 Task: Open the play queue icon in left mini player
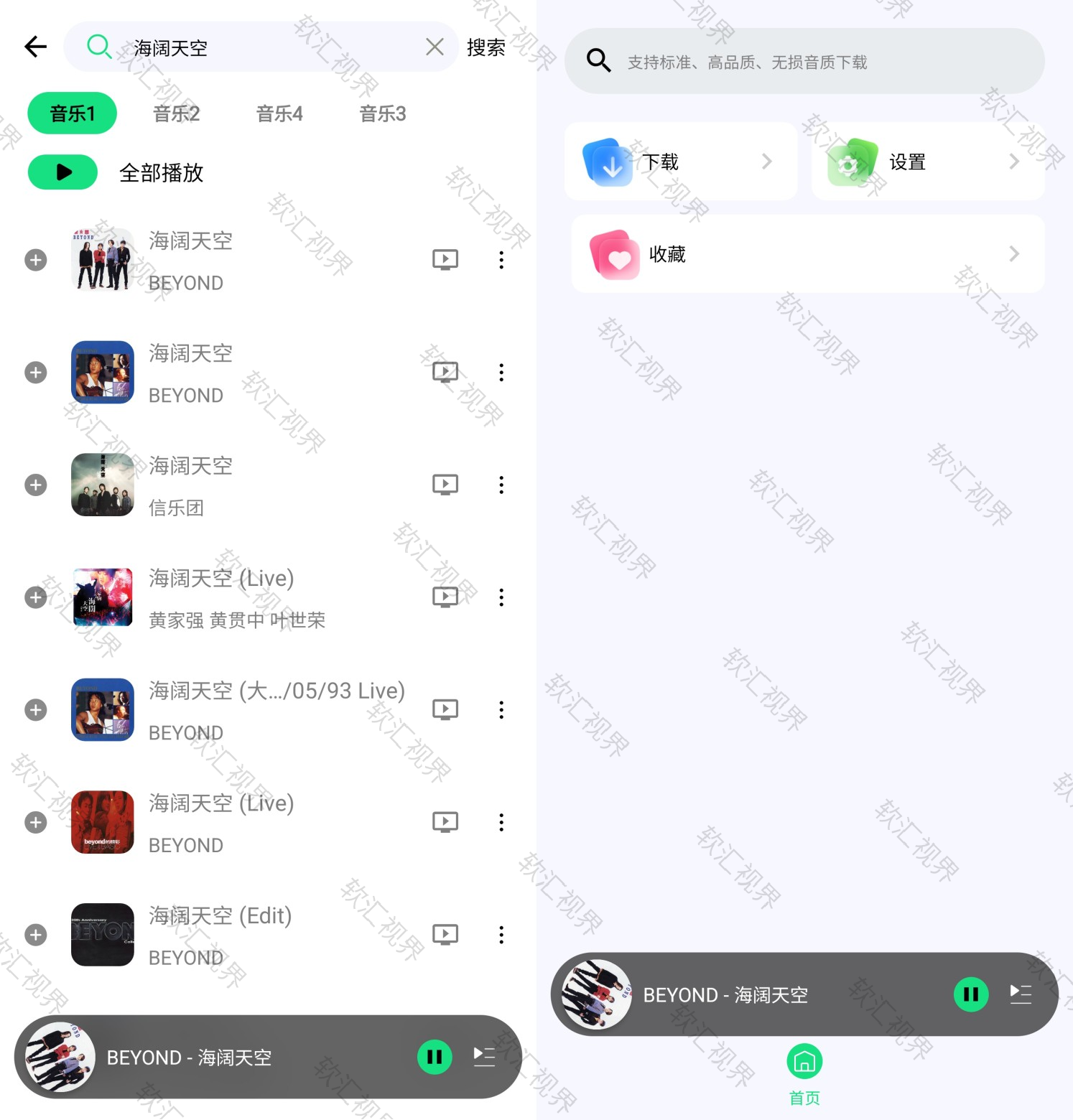click(x=484, y=1057)
